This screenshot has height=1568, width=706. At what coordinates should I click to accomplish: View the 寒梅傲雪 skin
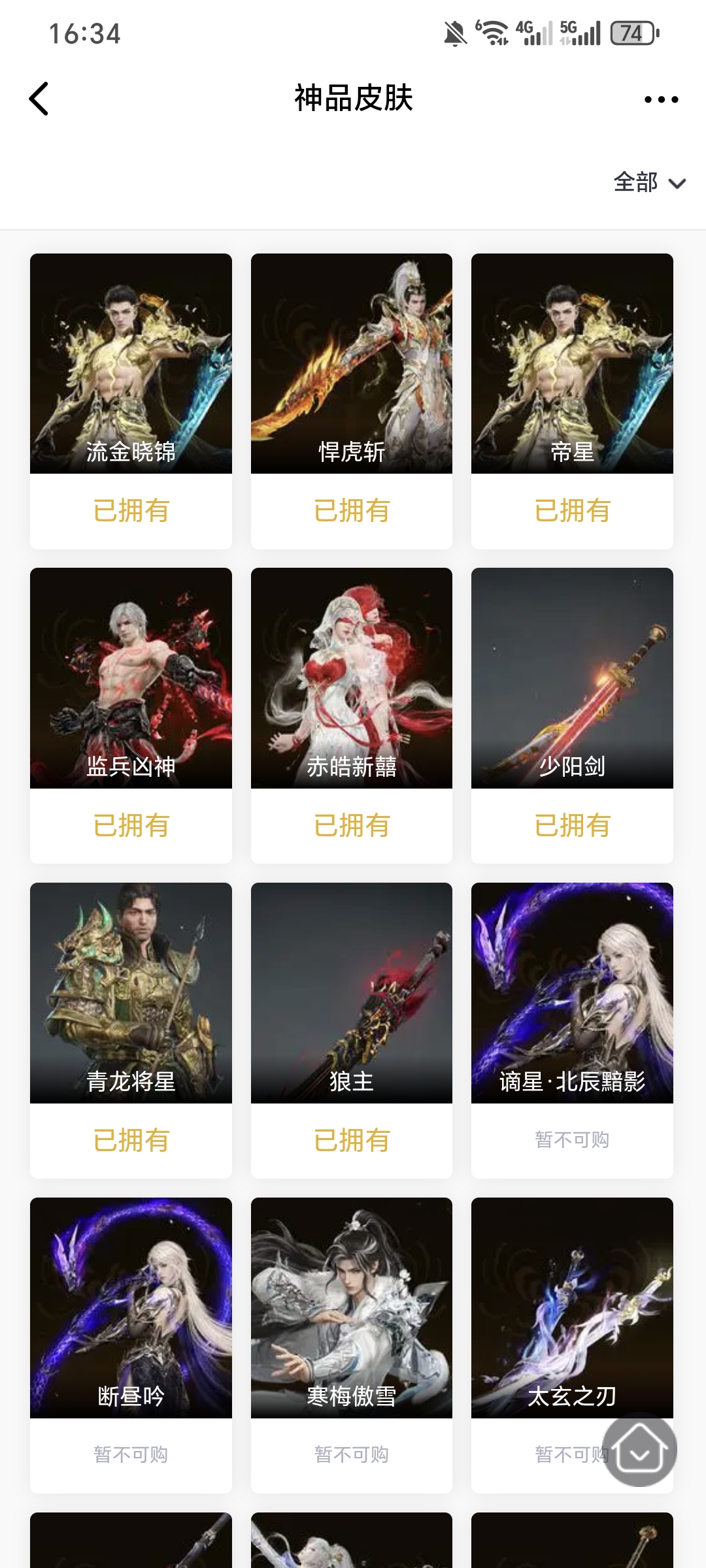tap(352, 1308)
